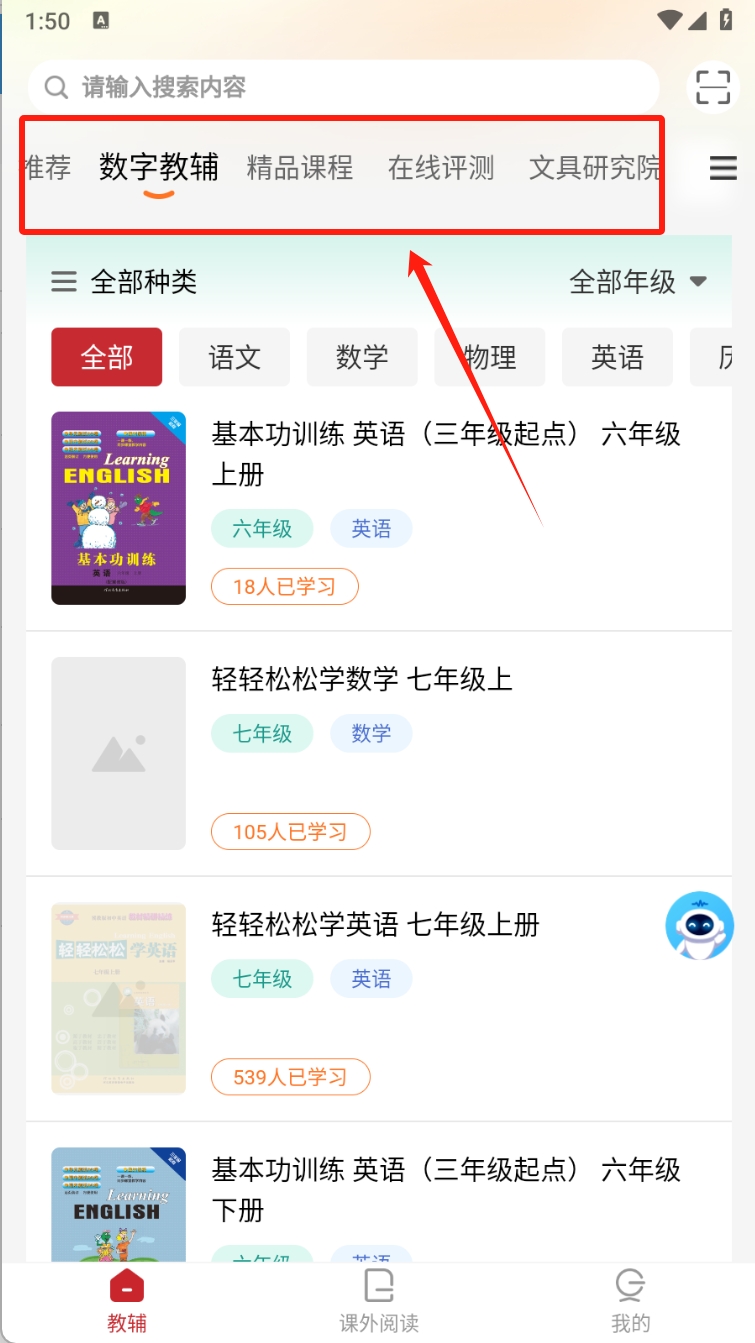Image resolution: width=755 pixels, height=1343 pixels.
Task: Switch to the 在线评测 tab
Action: coord(441,167)
